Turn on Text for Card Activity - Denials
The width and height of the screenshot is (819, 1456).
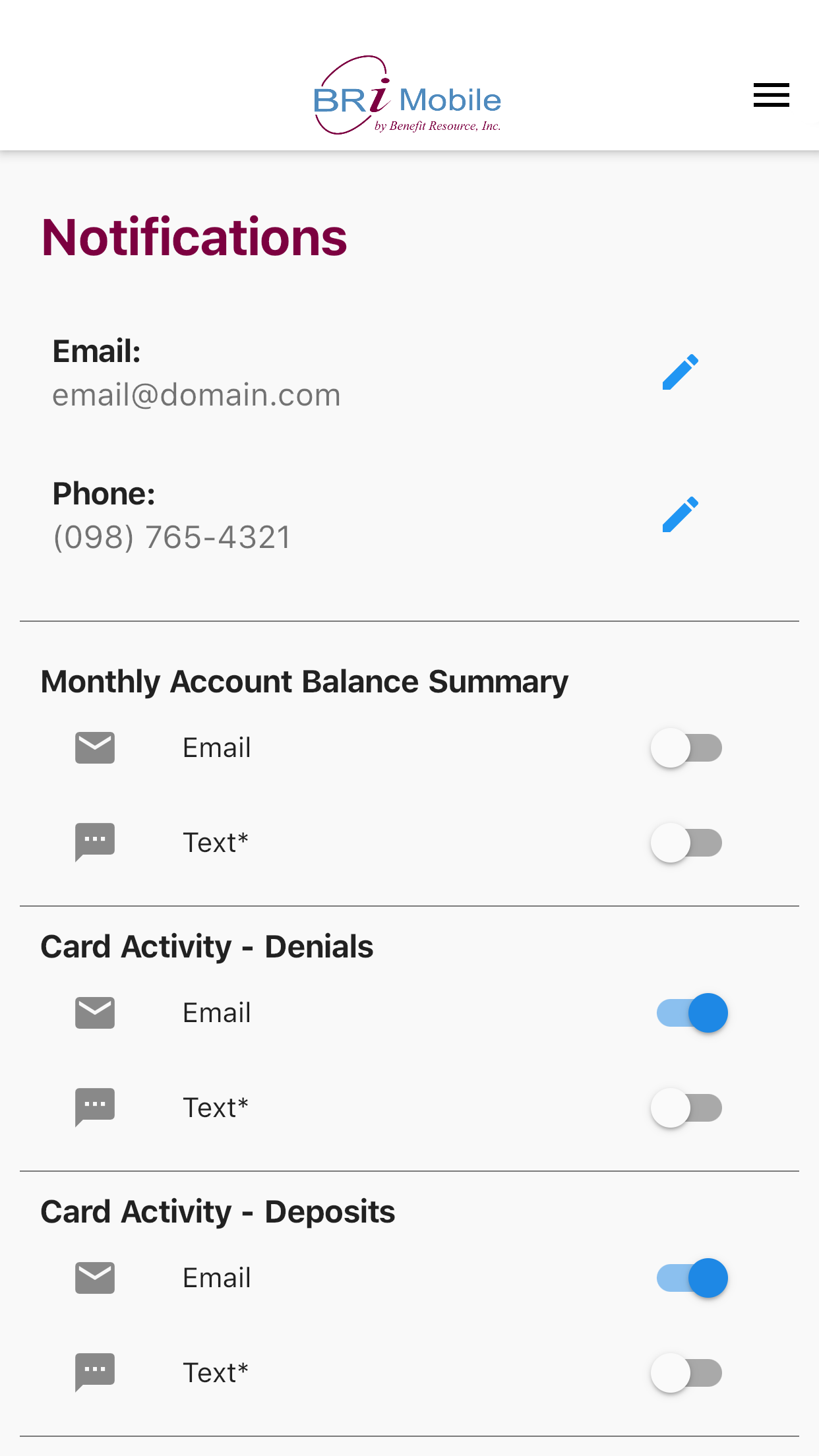[686, 1108]
